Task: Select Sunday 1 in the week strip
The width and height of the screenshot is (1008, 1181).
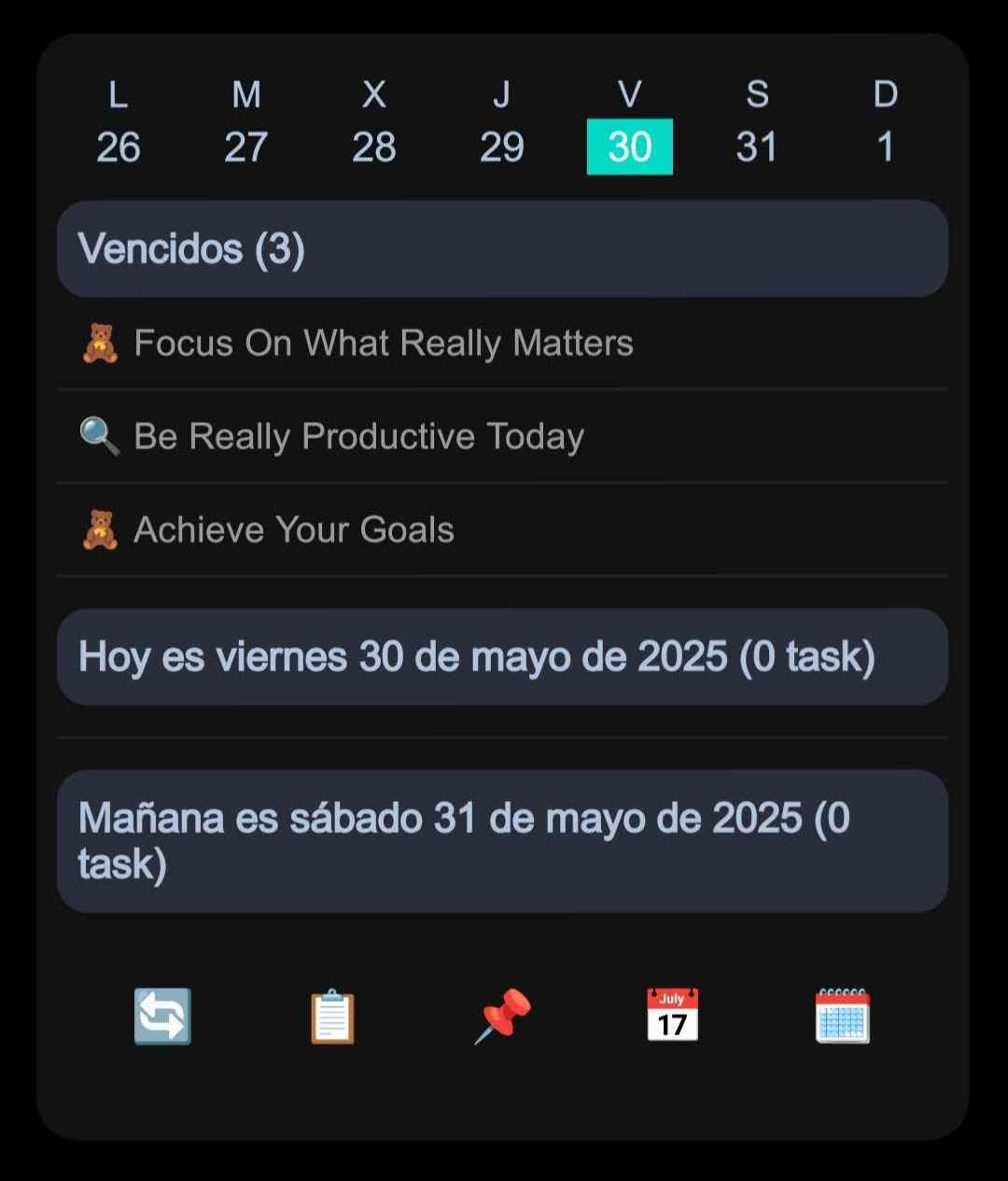Action: (x=885, y=146)
